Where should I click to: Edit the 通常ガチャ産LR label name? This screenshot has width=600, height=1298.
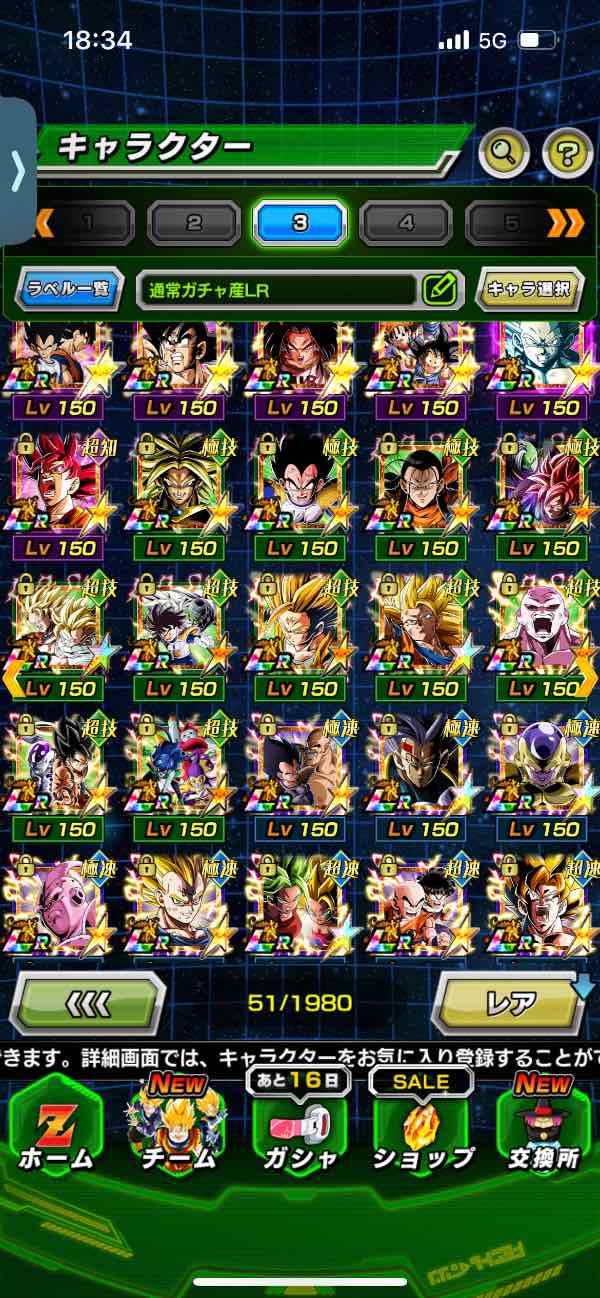[x=440, y=291]
